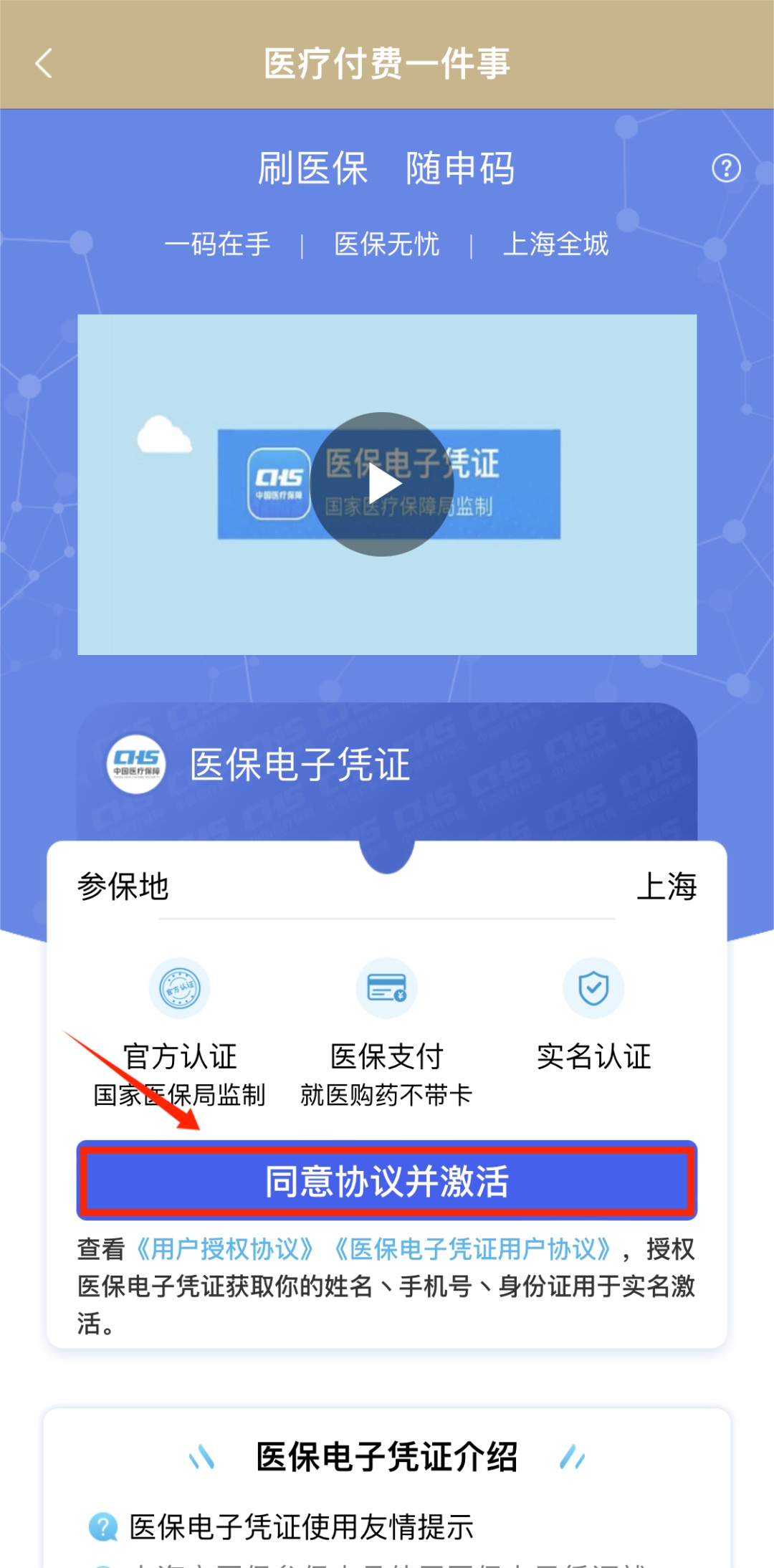Open the 《医保电子凭证用户协议》 link
The height and width of the screenshot is (1568, 774).
coord(473,1249)
